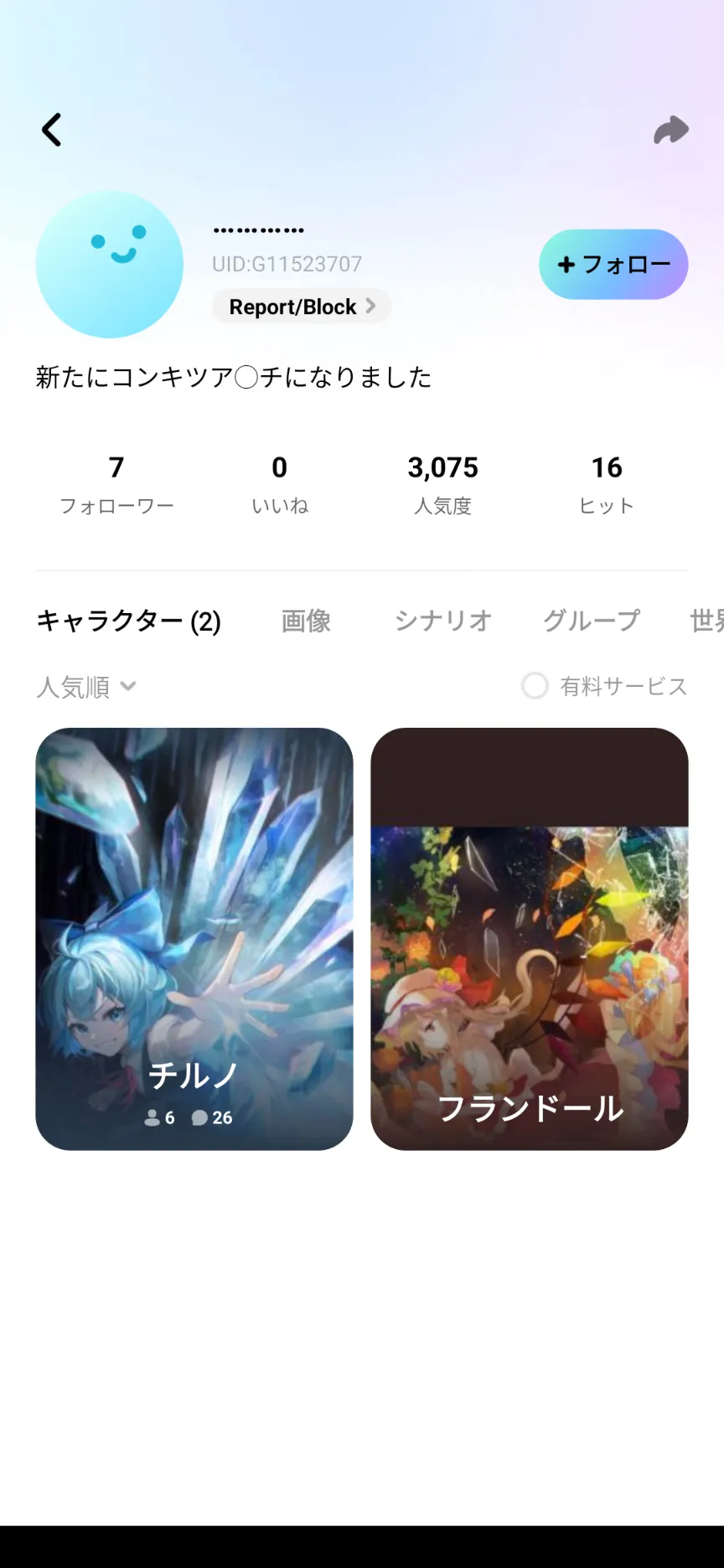Switch to the グループ tab
The image size is (724, 1568).
(592, 621)
